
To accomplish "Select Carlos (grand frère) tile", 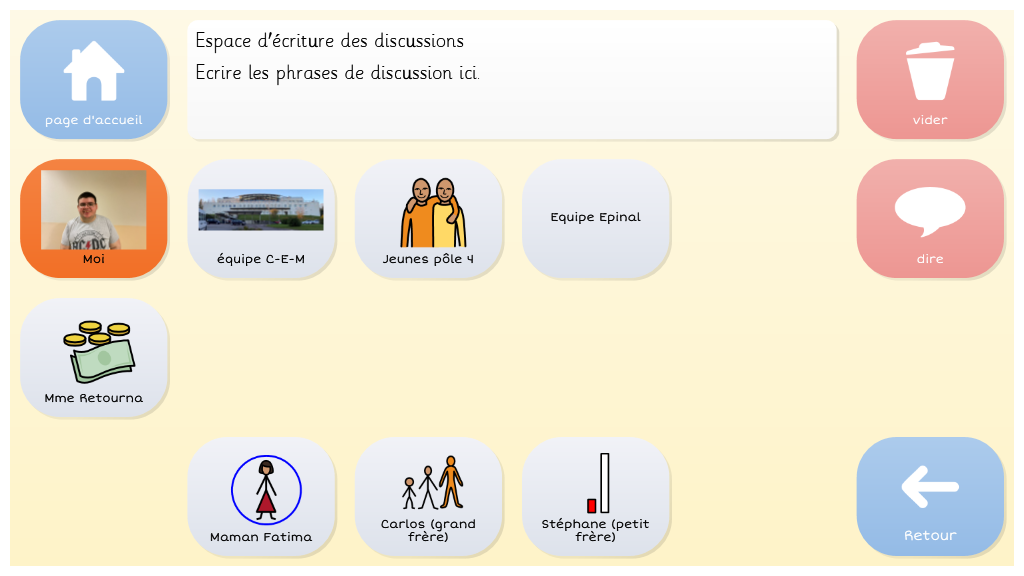I will [428, 497].
